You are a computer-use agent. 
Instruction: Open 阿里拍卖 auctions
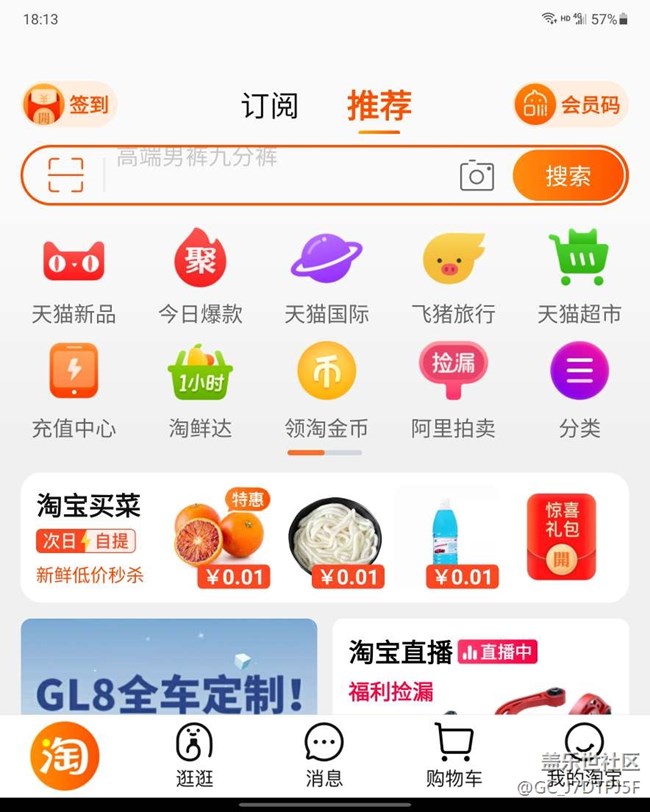tap(453, 391)
